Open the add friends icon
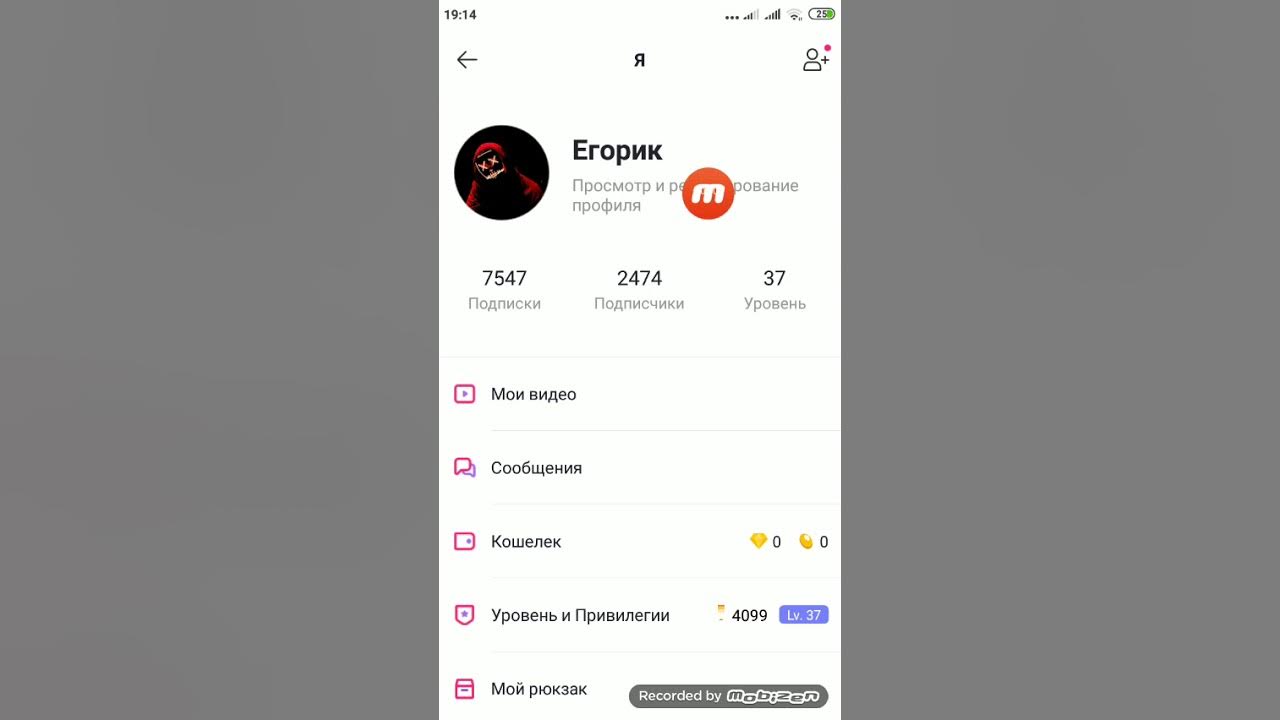This screenshot has height=720, width=1280. (816, 59)
